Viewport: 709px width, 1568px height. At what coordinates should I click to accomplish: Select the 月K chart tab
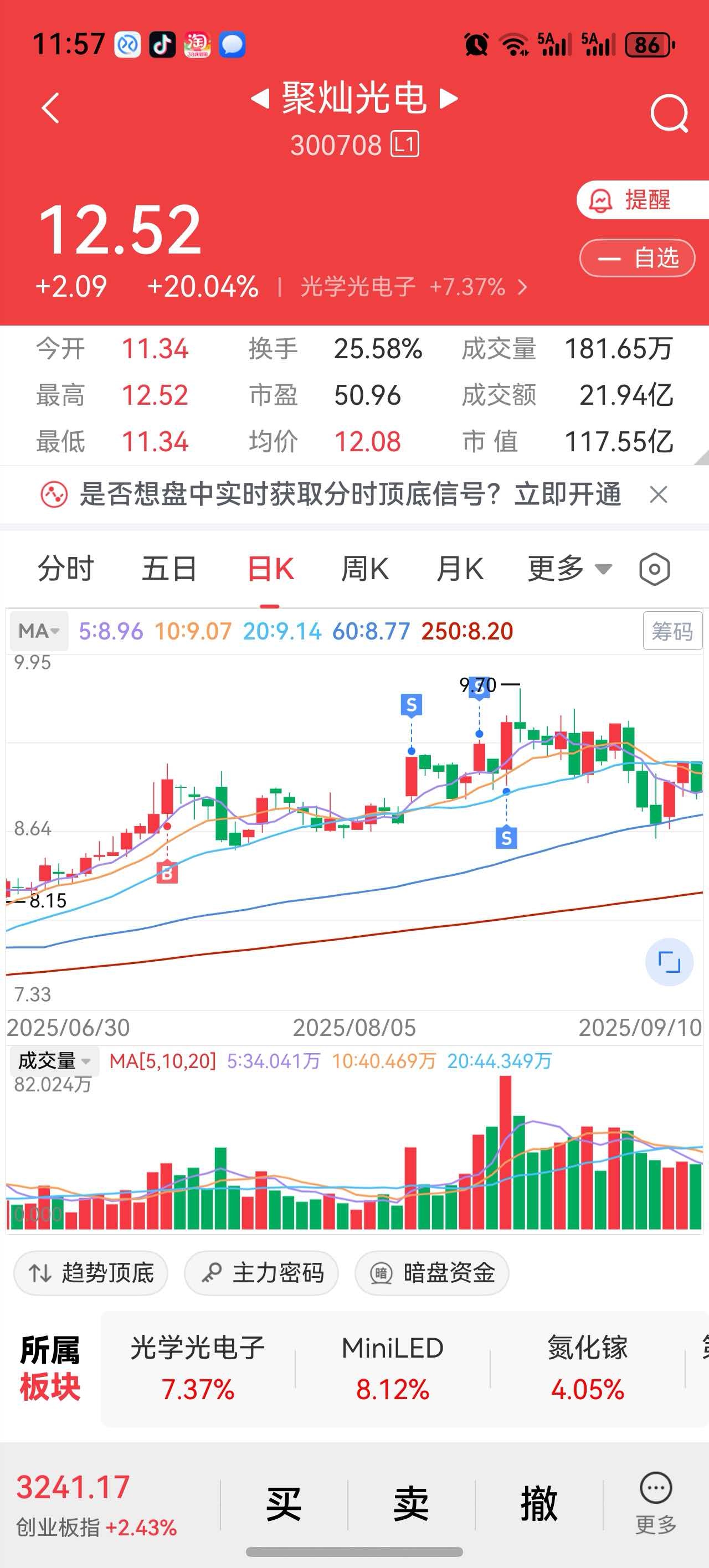(459, 569)
